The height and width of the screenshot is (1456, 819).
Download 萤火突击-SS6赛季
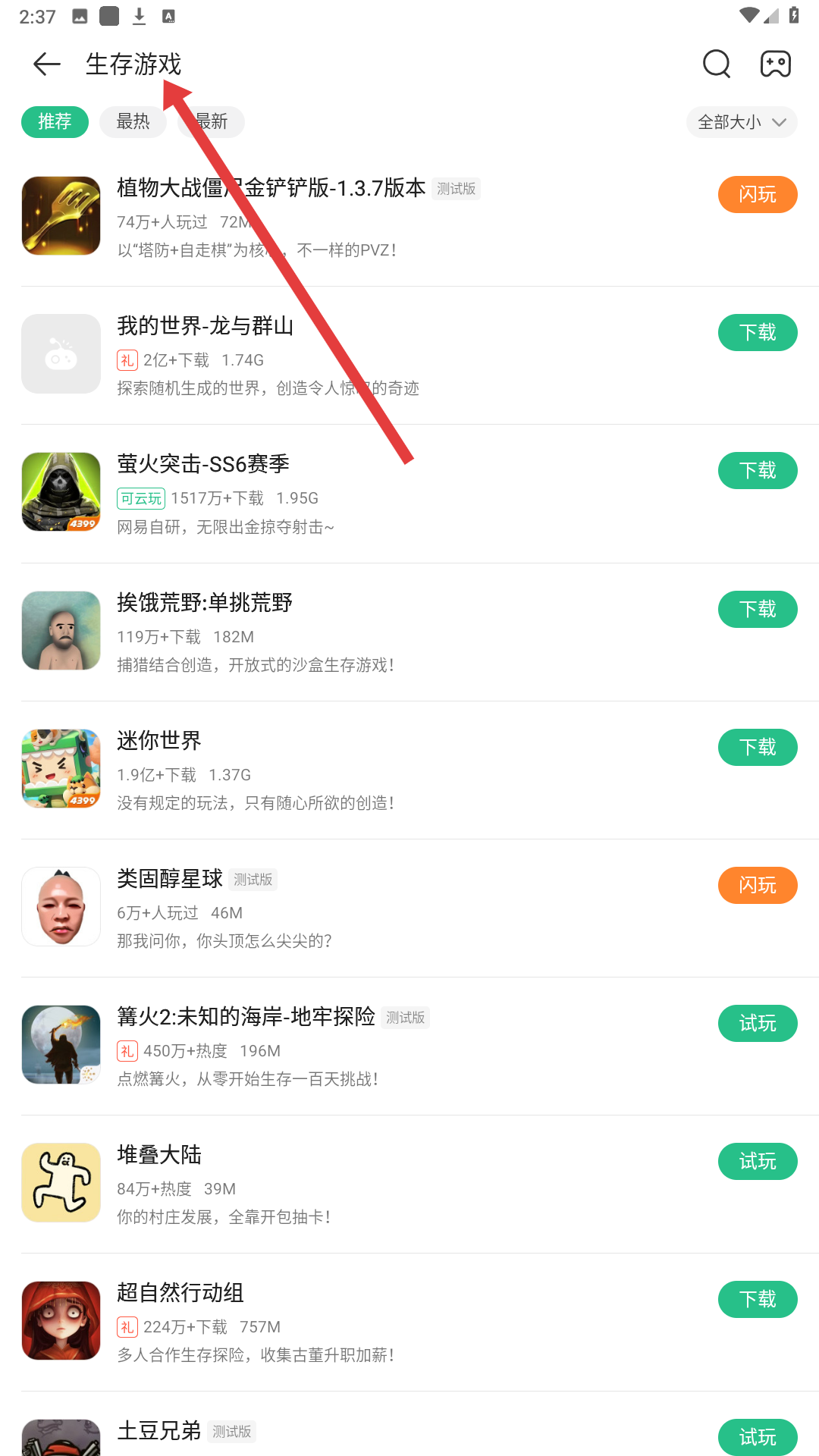pyautogui.click(x=757, y=471)
